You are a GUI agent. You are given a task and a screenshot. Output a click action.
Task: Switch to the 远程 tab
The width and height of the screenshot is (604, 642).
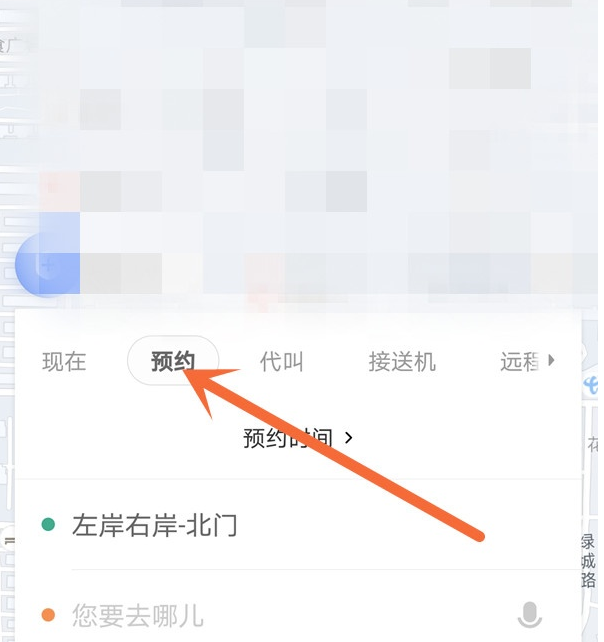pos(520,362)
